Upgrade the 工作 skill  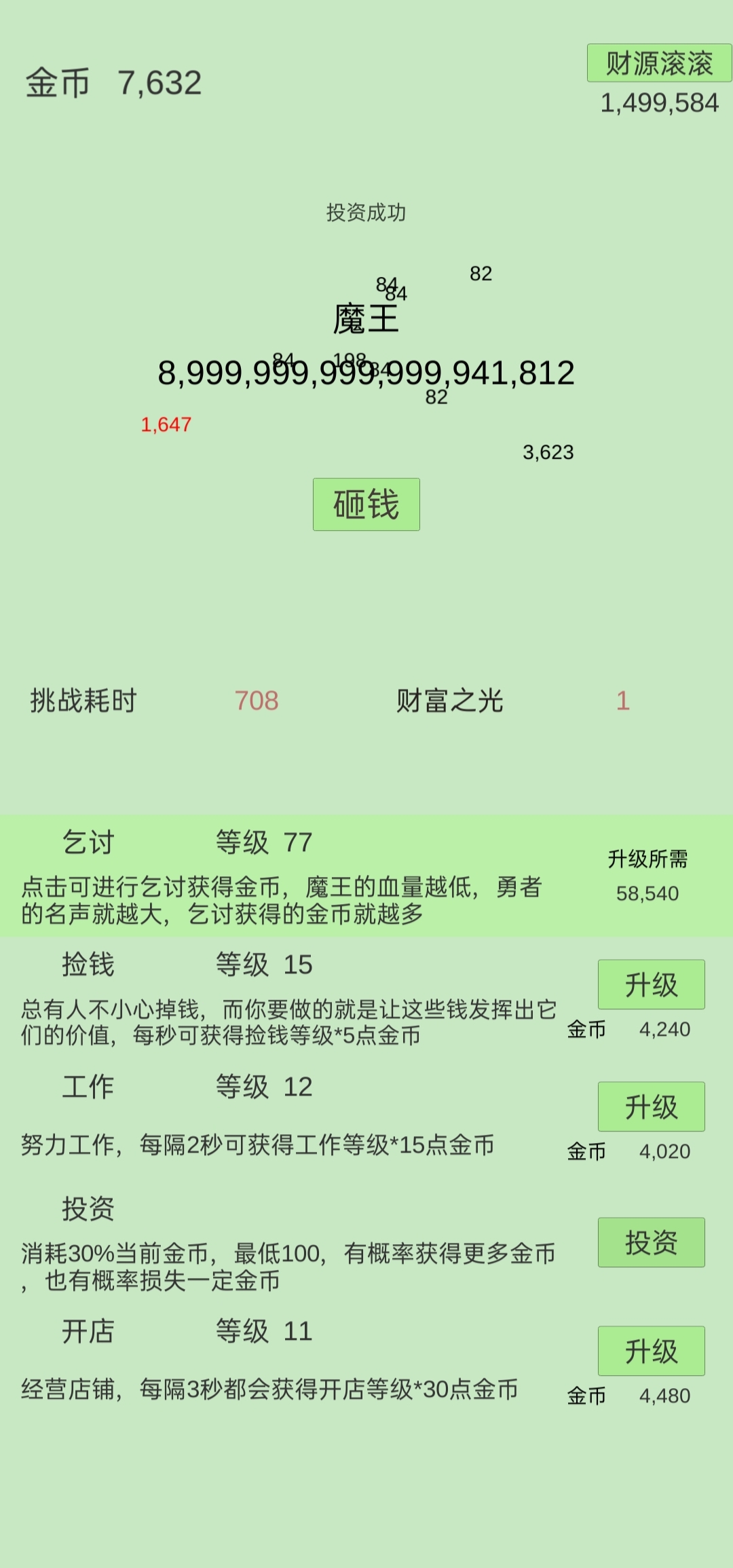coord(652,1106)
